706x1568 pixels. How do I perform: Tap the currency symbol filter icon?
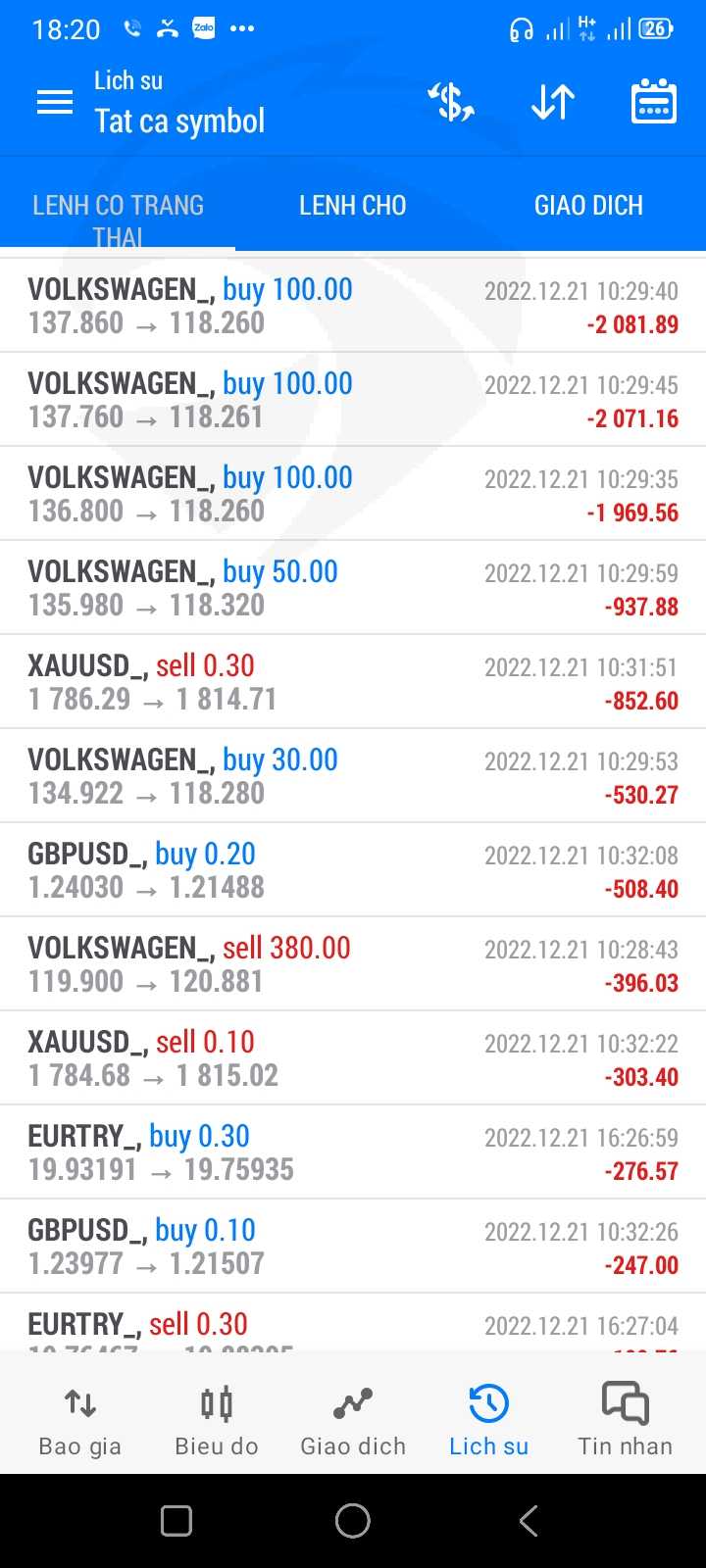coord(451,102)
